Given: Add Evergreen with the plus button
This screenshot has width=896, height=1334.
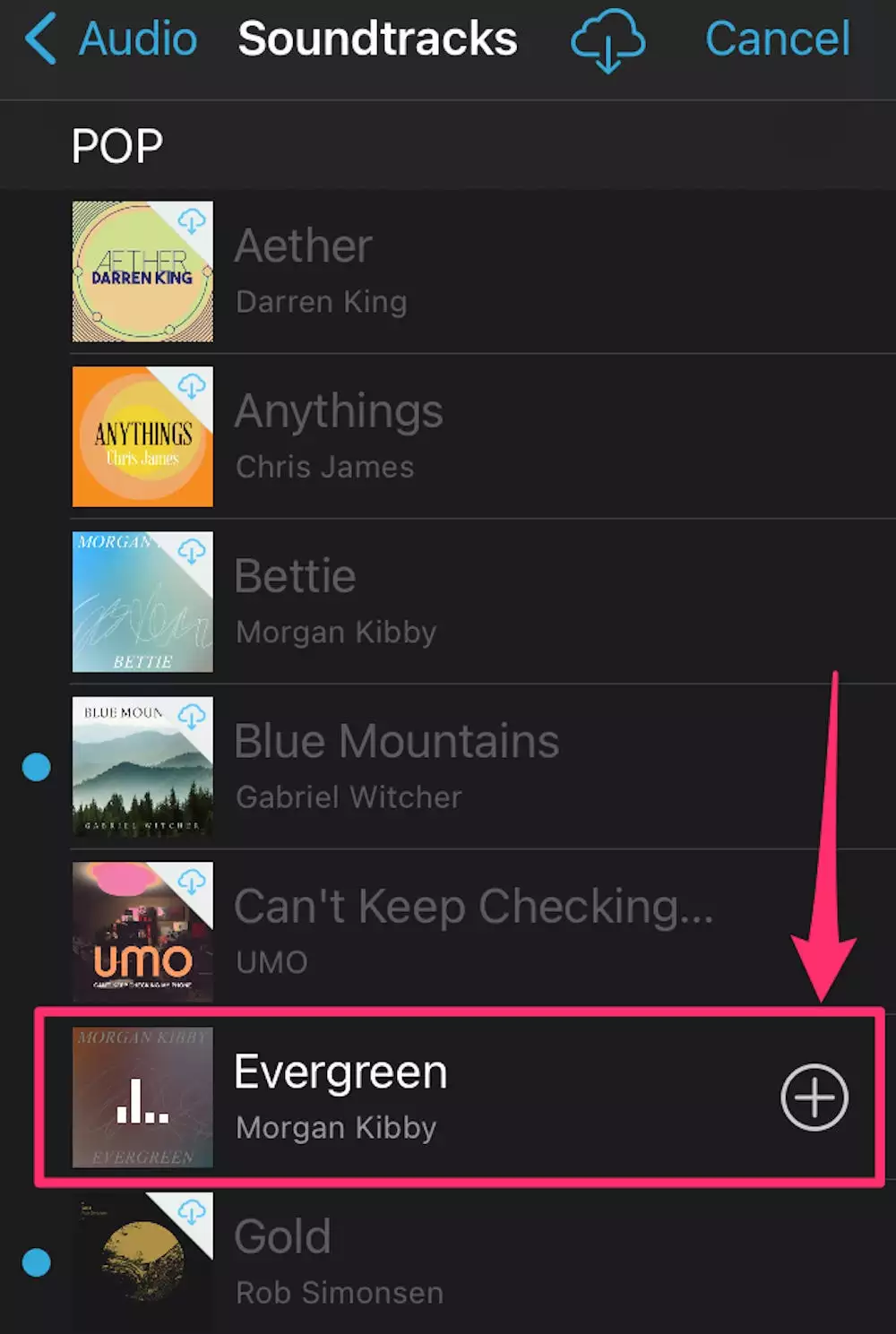Looking at the screenshot, I should 814,1097.
